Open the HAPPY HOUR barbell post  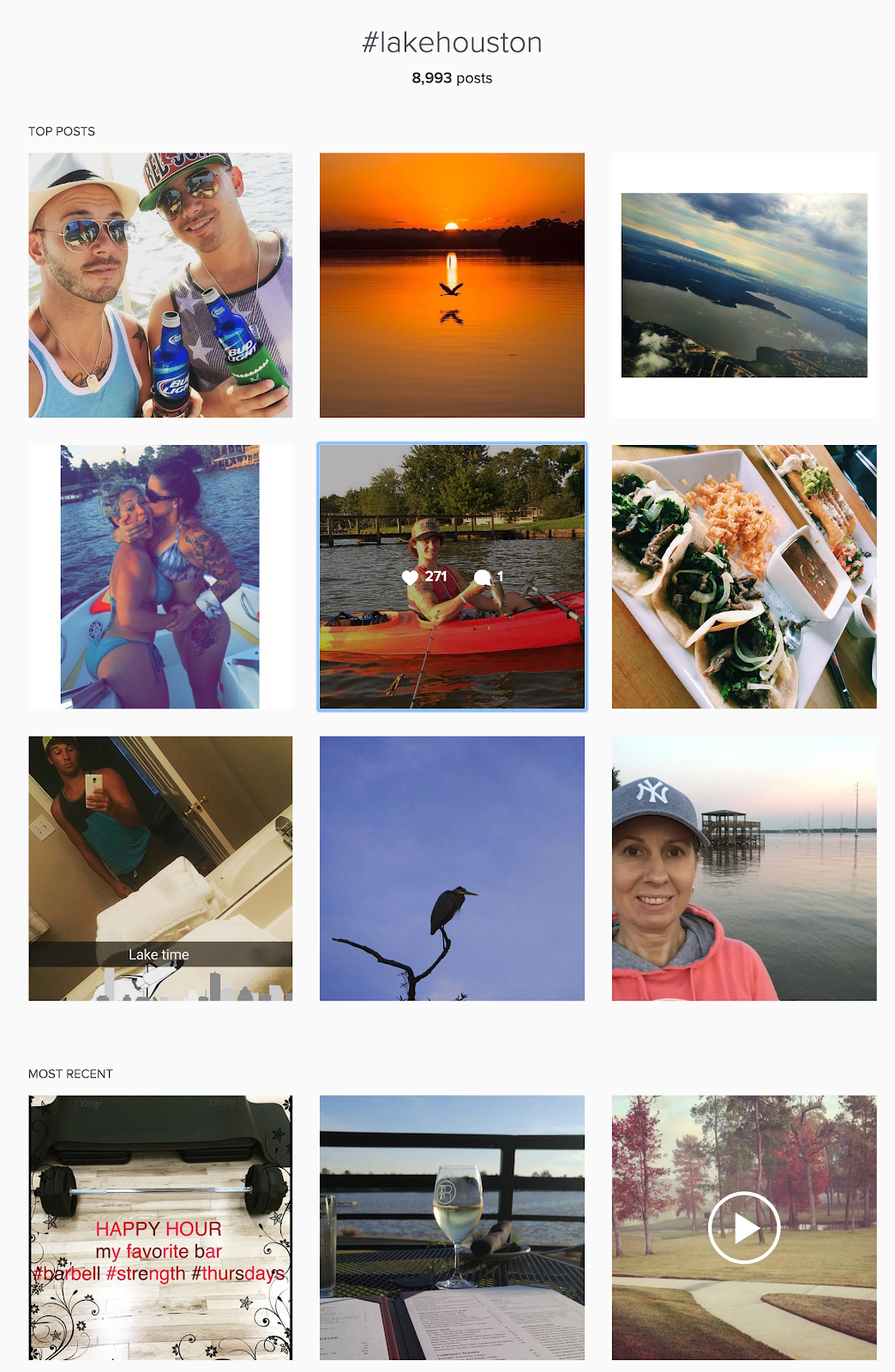[x=160, y=1227]
